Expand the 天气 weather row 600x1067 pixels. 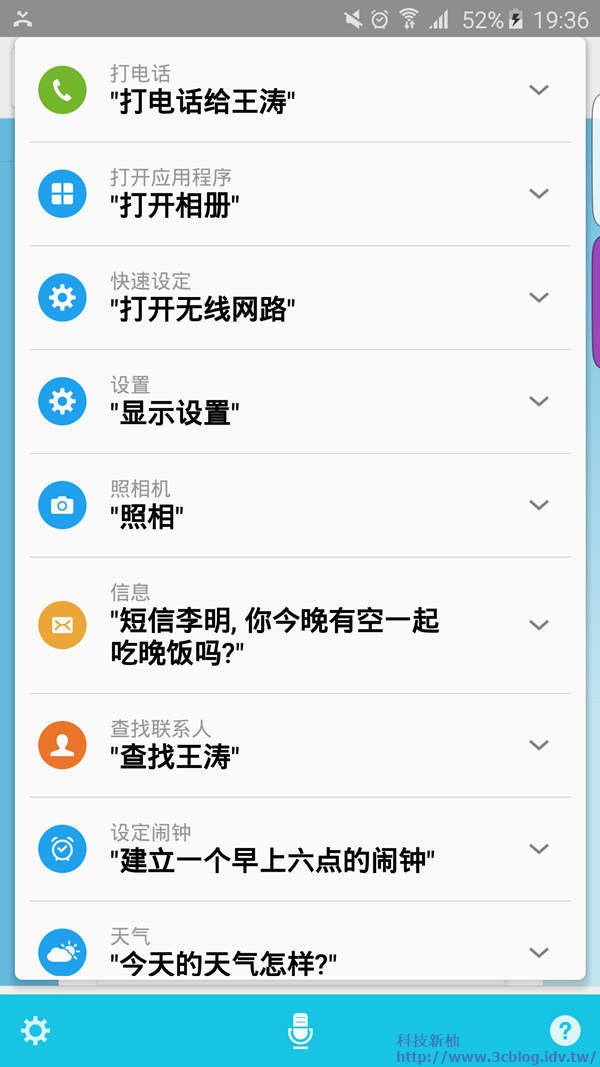coord(539,953)
